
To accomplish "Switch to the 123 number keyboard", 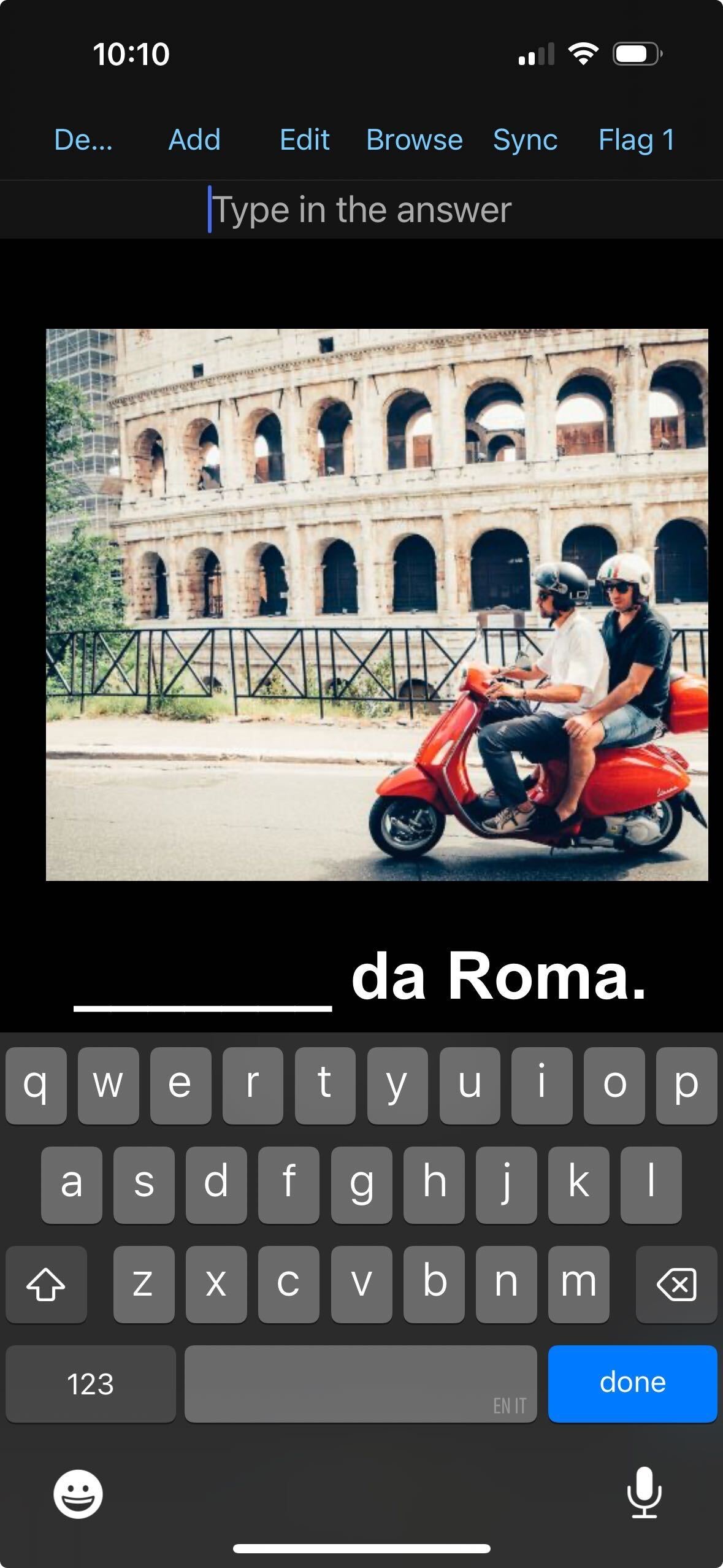I will 91,1383.
